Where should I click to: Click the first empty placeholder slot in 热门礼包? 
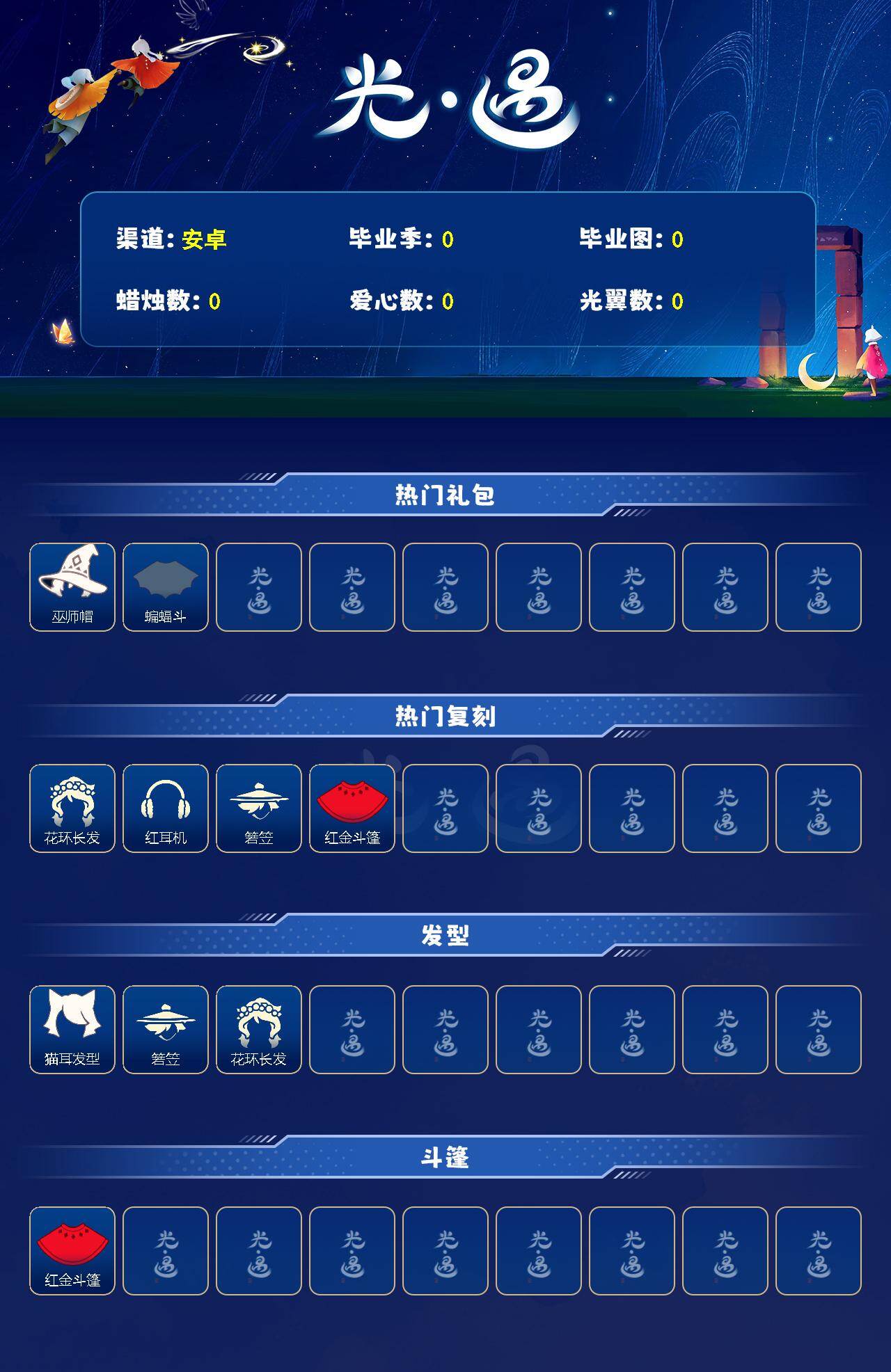click(259, 588)
